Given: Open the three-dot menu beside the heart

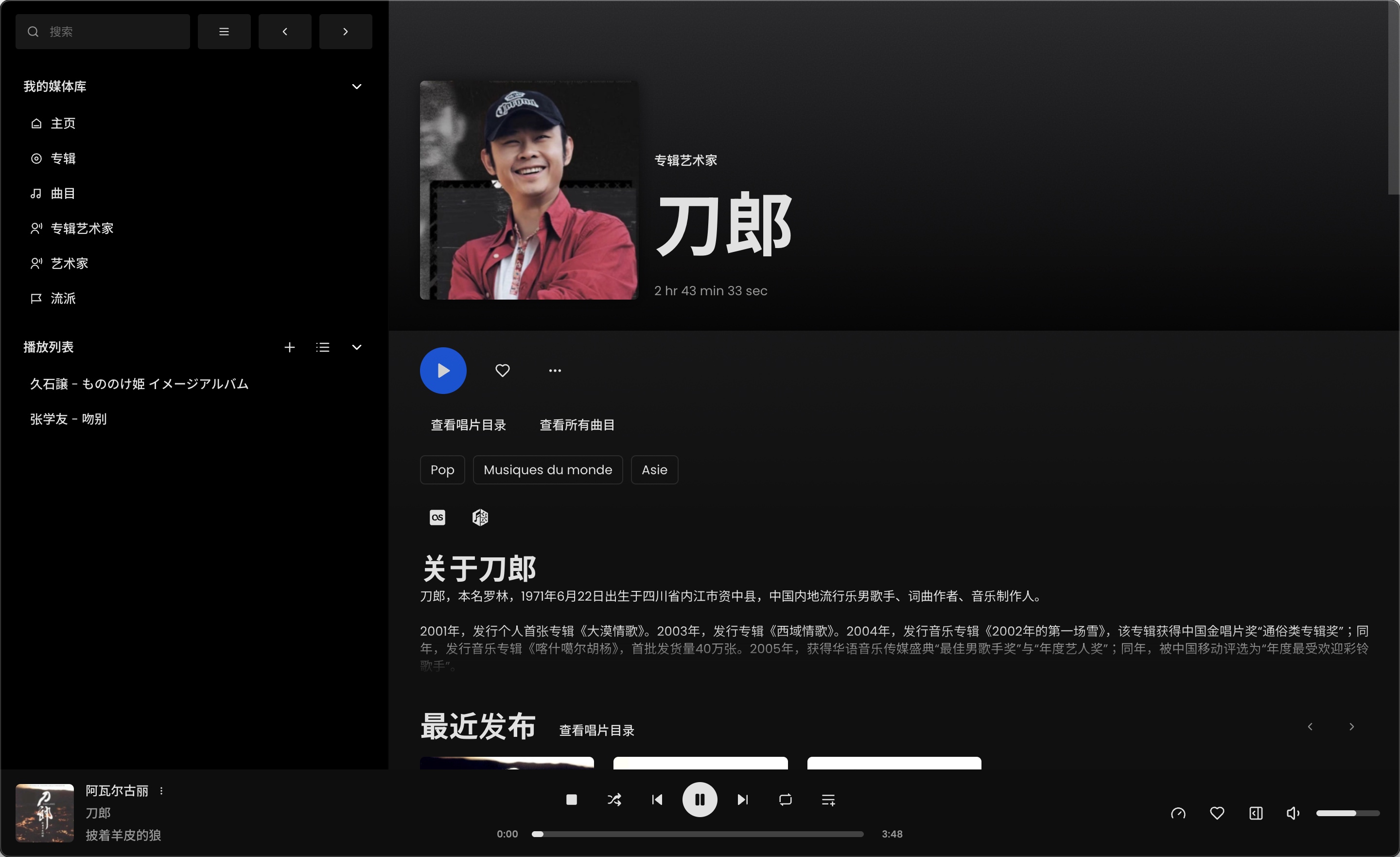Looking at the screenshot, I should 555,371.
